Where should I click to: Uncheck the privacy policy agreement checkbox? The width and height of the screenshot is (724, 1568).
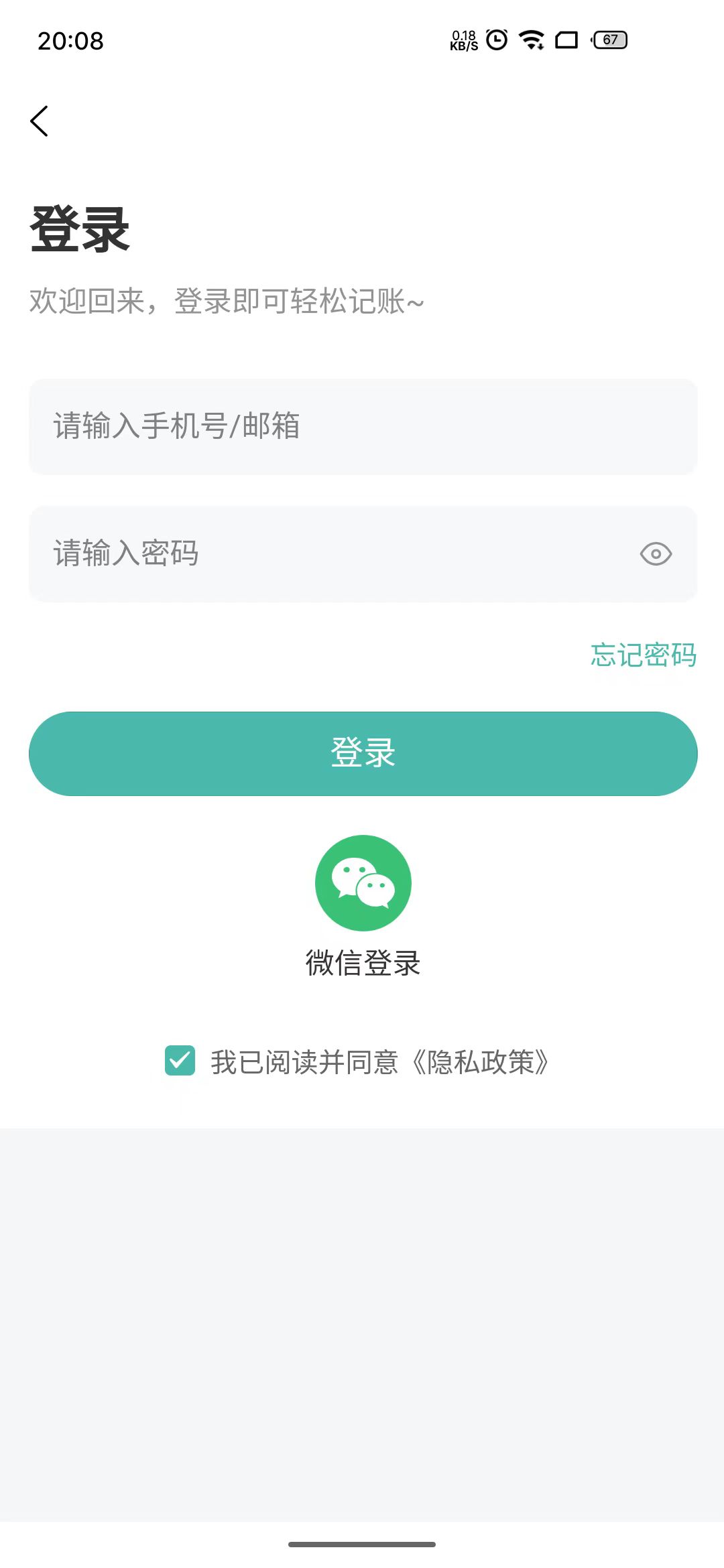pyautogui.click(x=180, y=1061)
